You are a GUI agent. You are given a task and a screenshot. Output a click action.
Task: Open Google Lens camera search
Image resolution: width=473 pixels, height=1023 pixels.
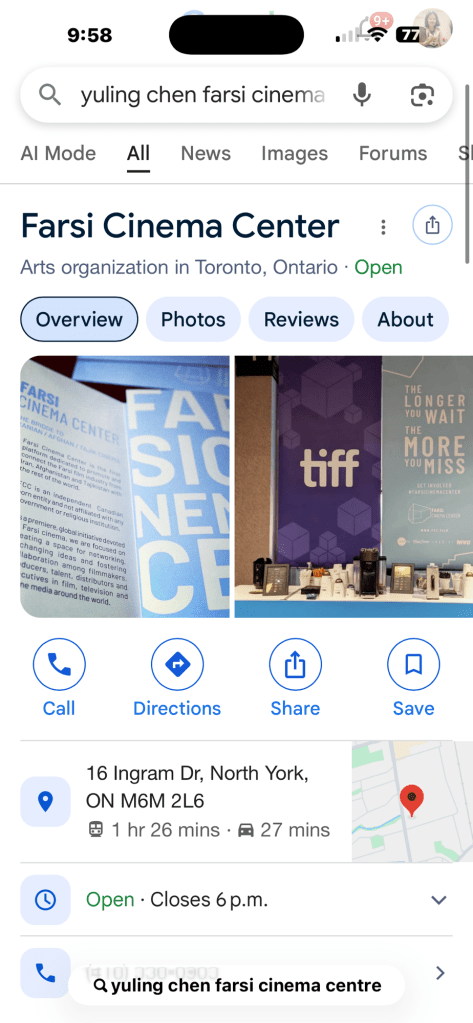click(422, 95)
